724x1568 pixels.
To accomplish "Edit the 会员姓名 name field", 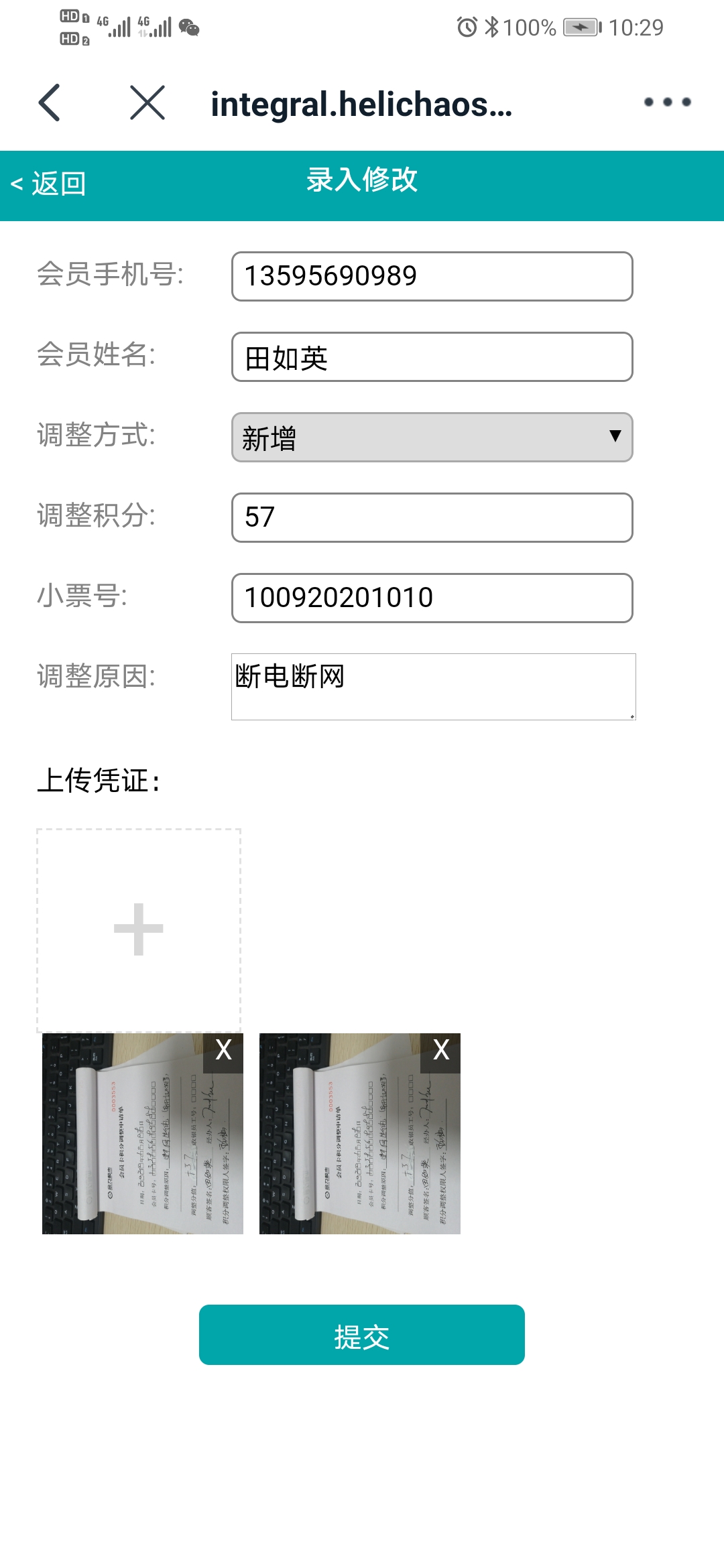I will (432, 357).
